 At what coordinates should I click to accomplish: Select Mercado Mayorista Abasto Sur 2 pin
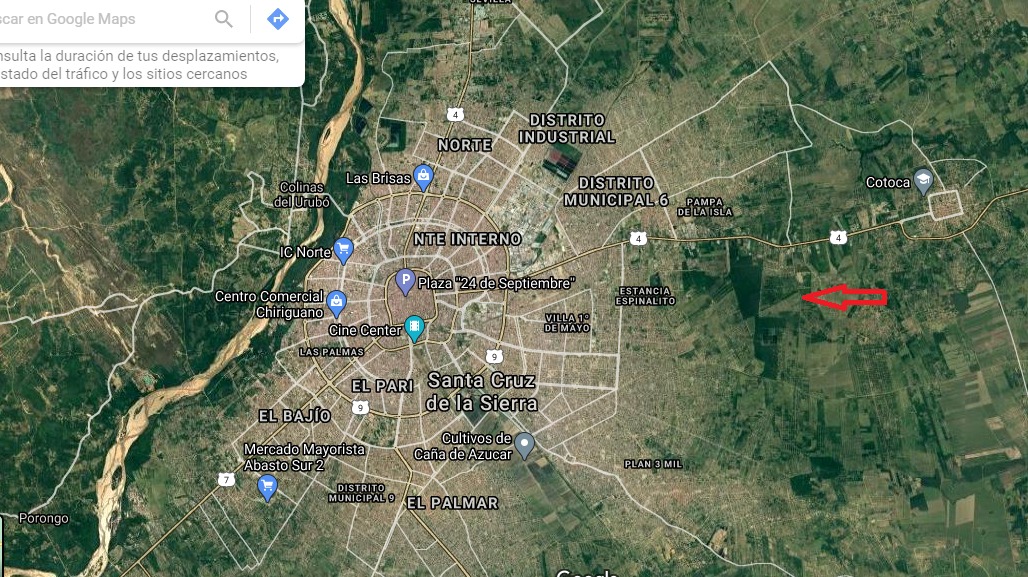[x=267, y=486]
